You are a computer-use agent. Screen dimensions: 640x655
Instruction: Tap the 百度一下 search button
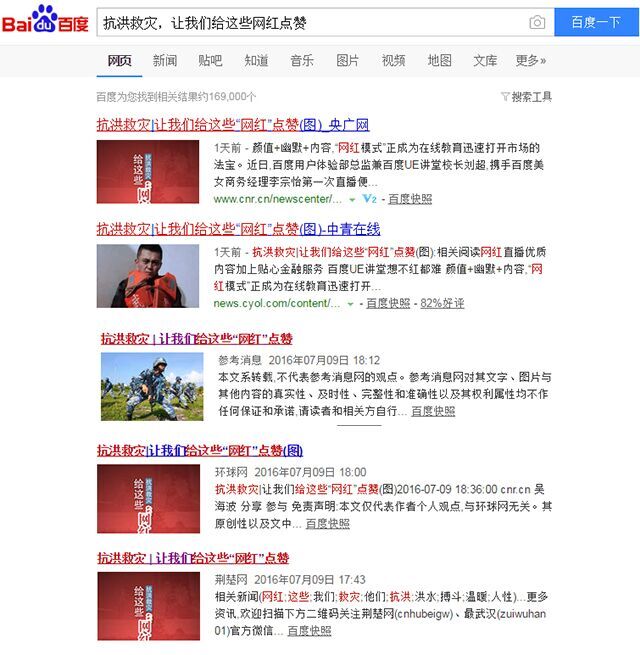(x=596, y=23)
